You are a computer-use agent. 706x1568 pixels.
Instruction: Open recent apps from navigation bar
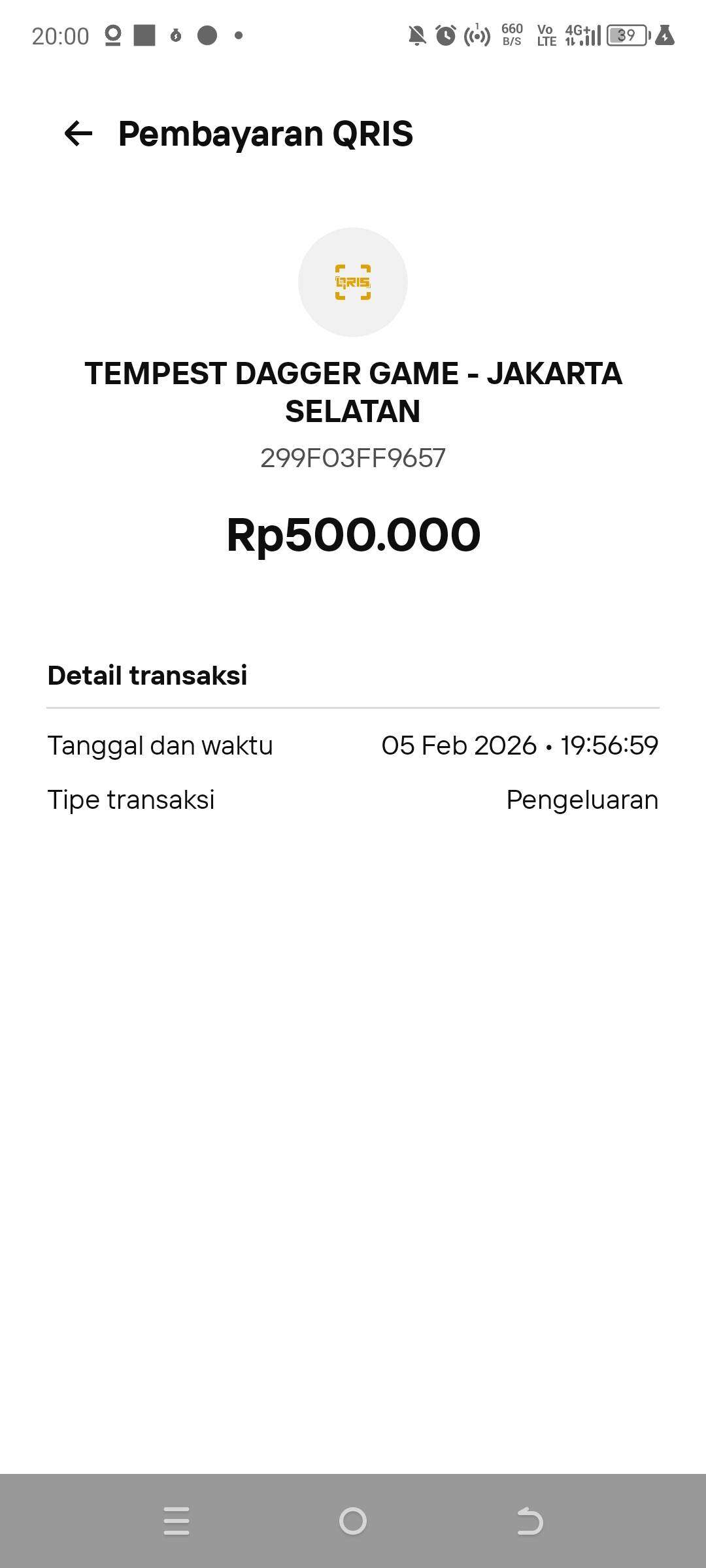click(x=176, y=1521)
